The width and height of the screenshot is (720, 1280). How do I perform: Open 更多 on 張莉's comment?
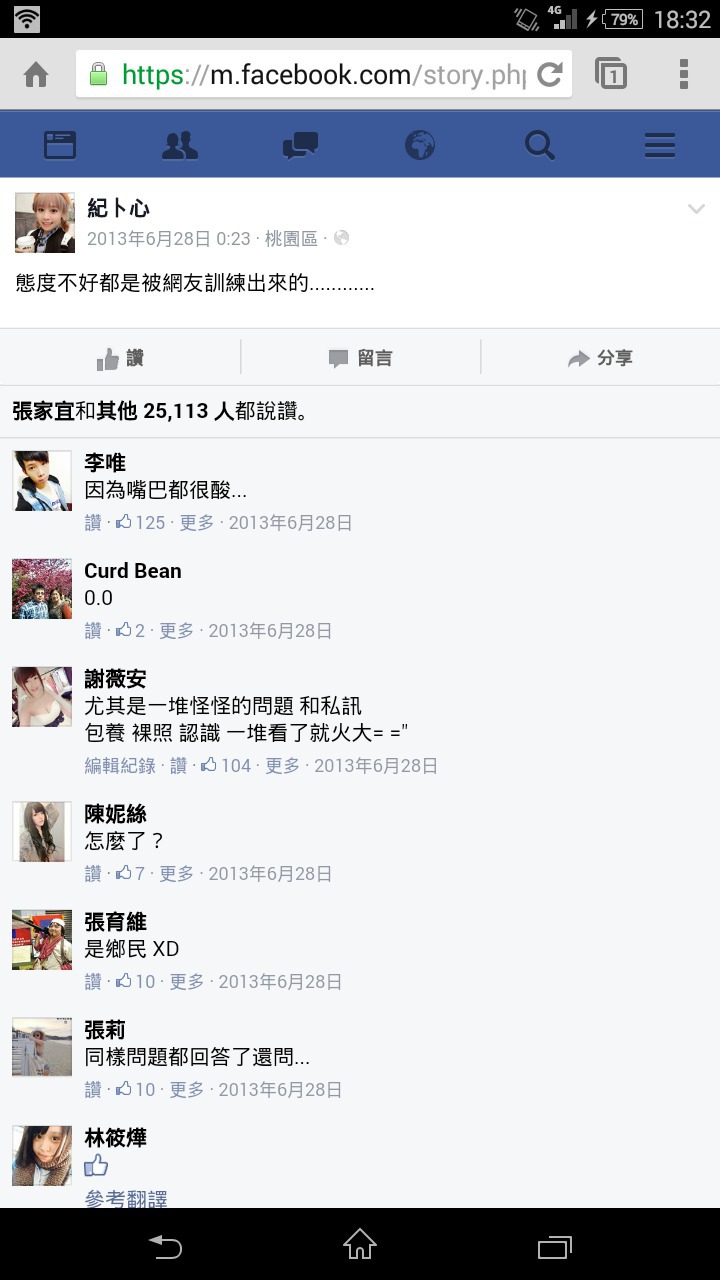[x=187, y=1090]
